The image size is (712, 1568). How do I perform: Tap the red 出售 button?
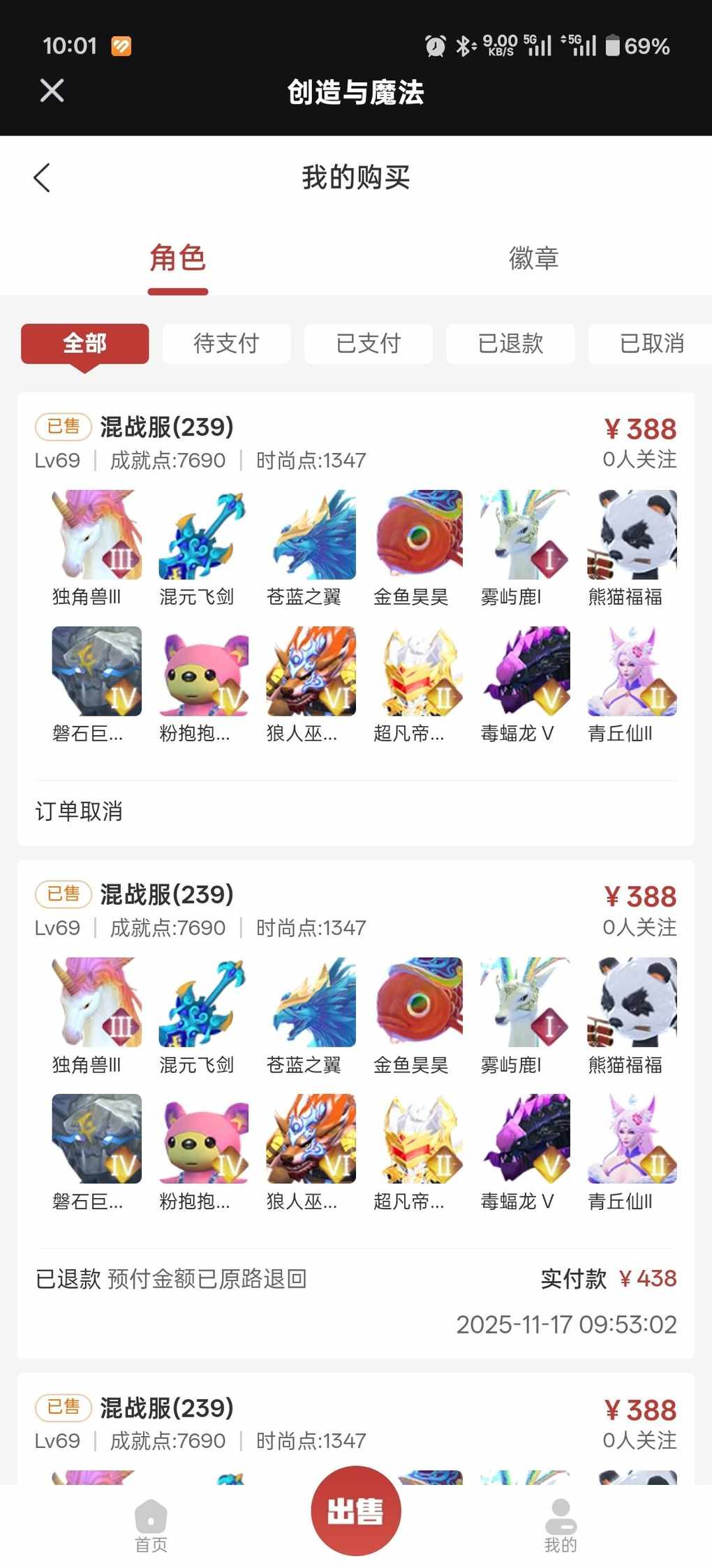tap(355, 1511)
